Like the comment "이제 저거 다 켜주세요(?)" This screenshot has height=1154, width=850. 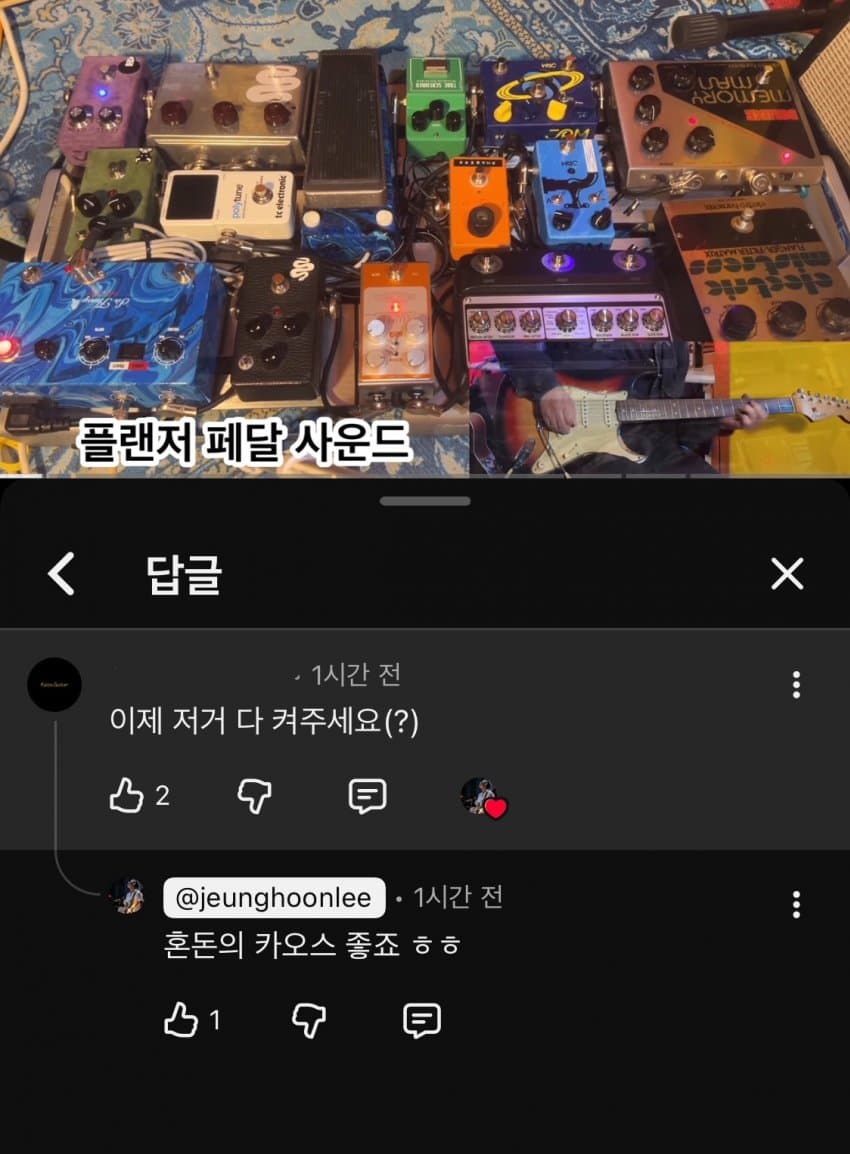point(127,796)
